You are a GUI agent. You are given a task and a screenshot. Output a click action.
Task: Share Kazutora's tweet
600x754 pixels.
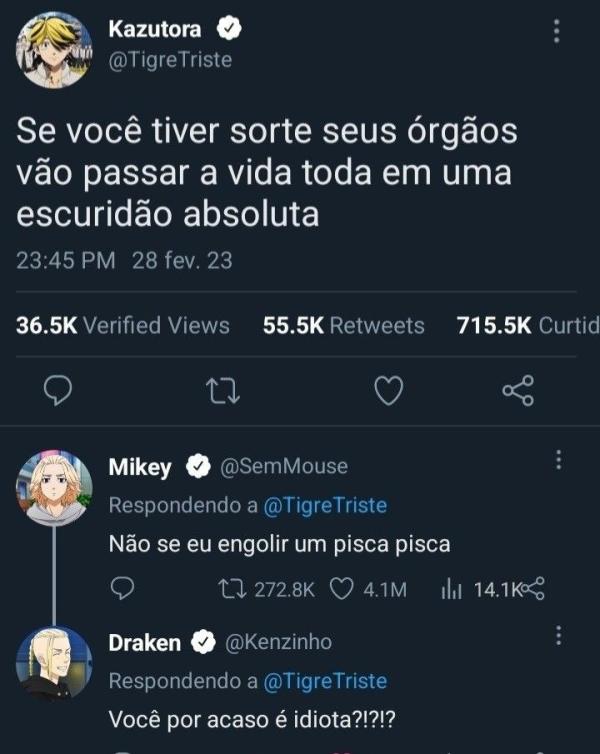pos(518,391)
